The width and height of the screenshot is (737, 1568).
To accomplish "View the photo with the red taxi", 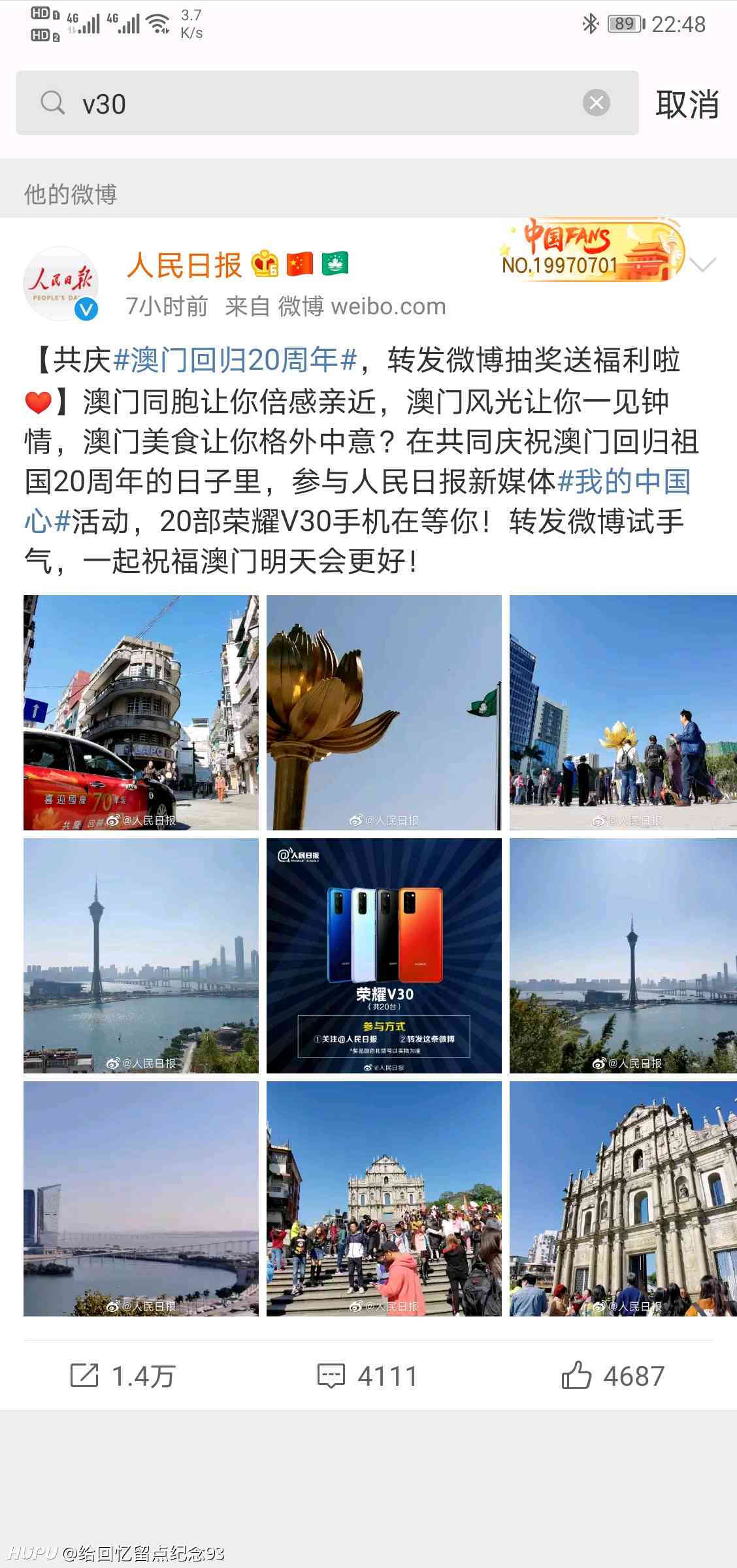I will click(x=141, y=713).
